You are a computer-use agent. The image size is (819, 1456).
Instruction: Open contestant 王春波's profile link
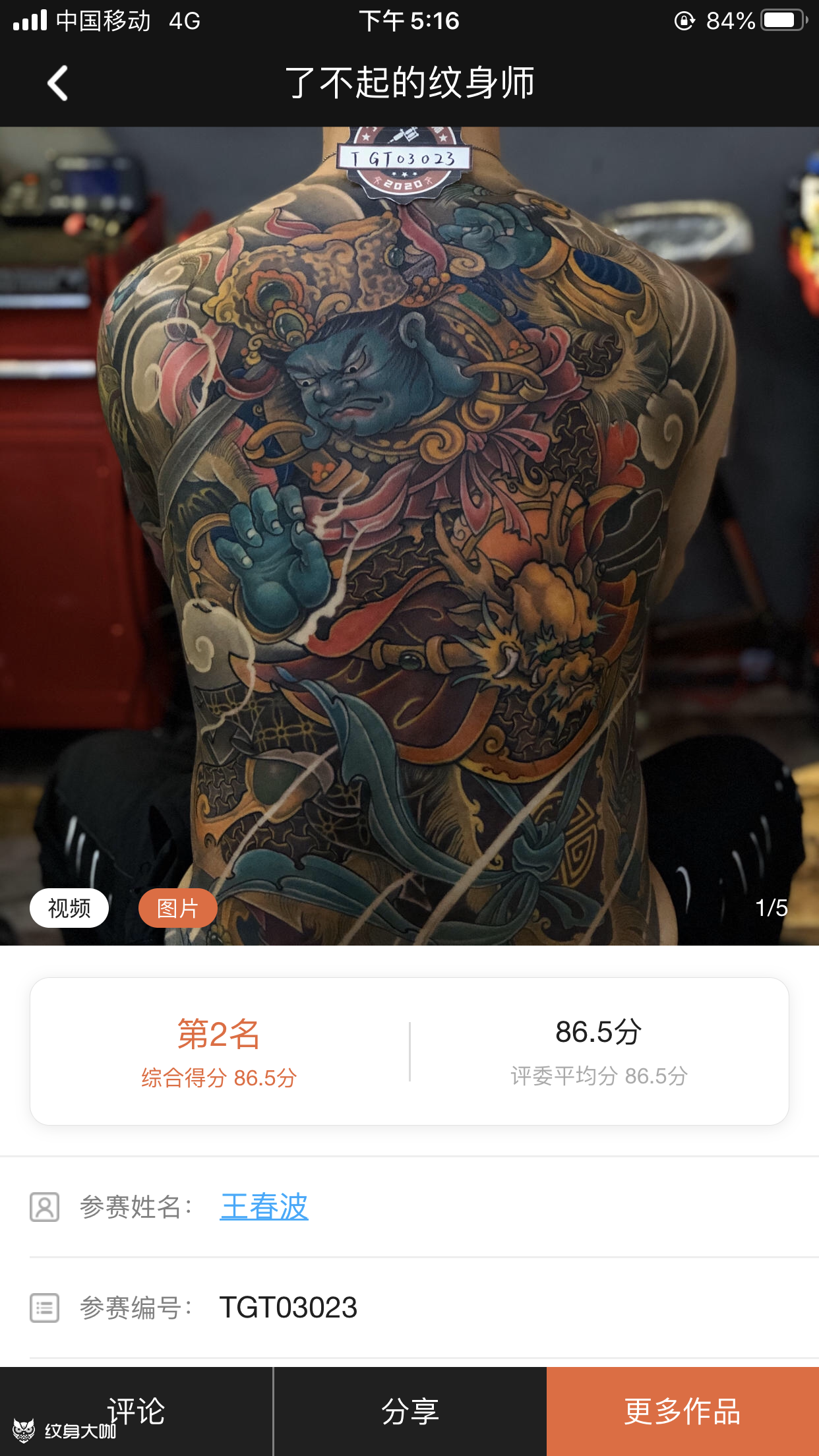[264, 1207]
